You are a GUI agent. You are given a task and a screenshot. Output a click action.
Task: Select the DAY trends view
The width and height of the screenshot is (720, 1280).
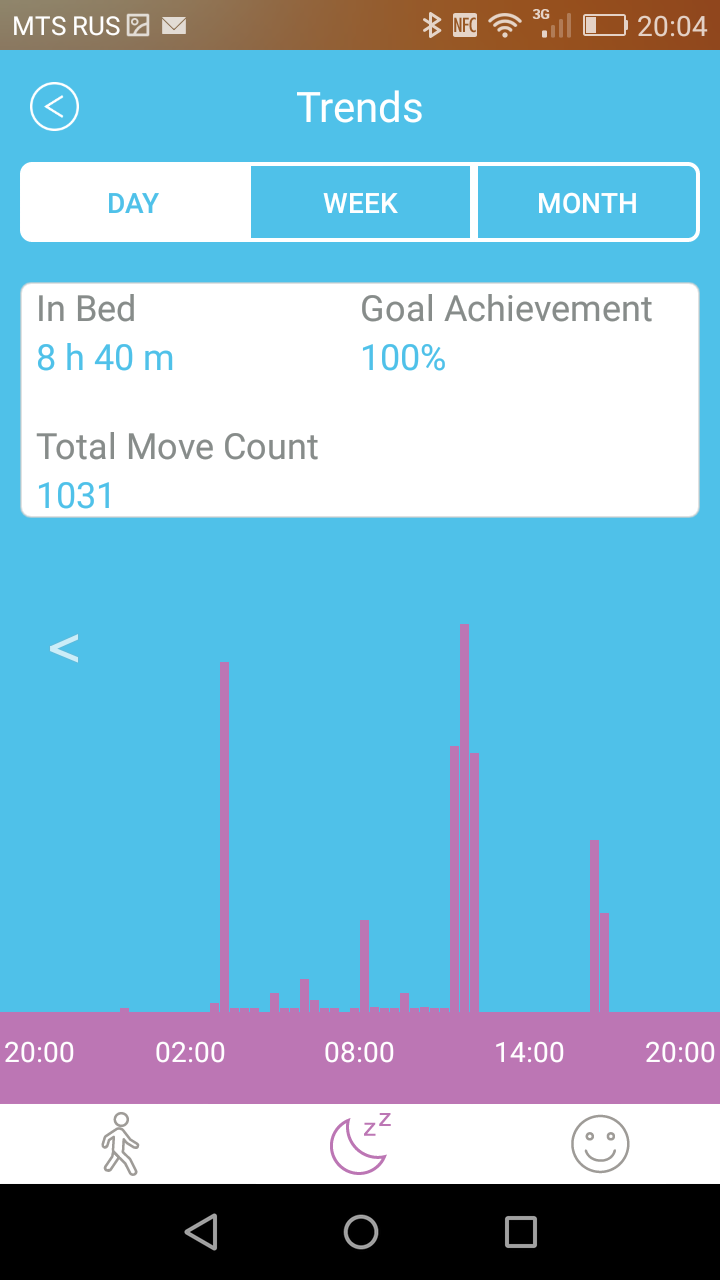[134, 203]
